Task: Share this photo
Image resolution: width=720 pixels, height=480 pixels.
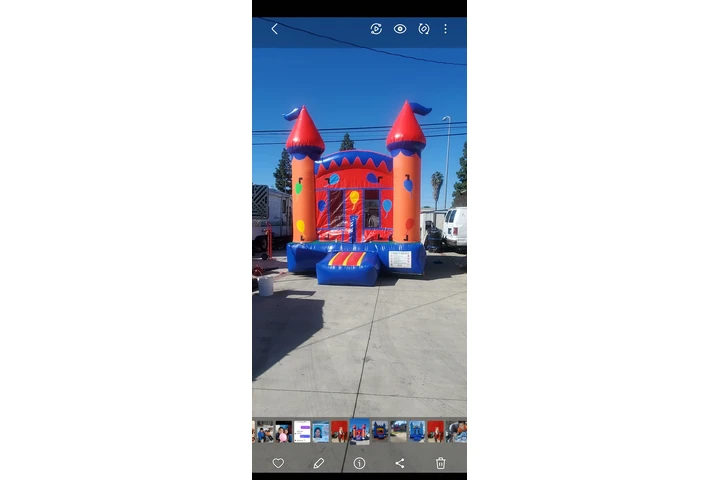Action: coord(400,463)
